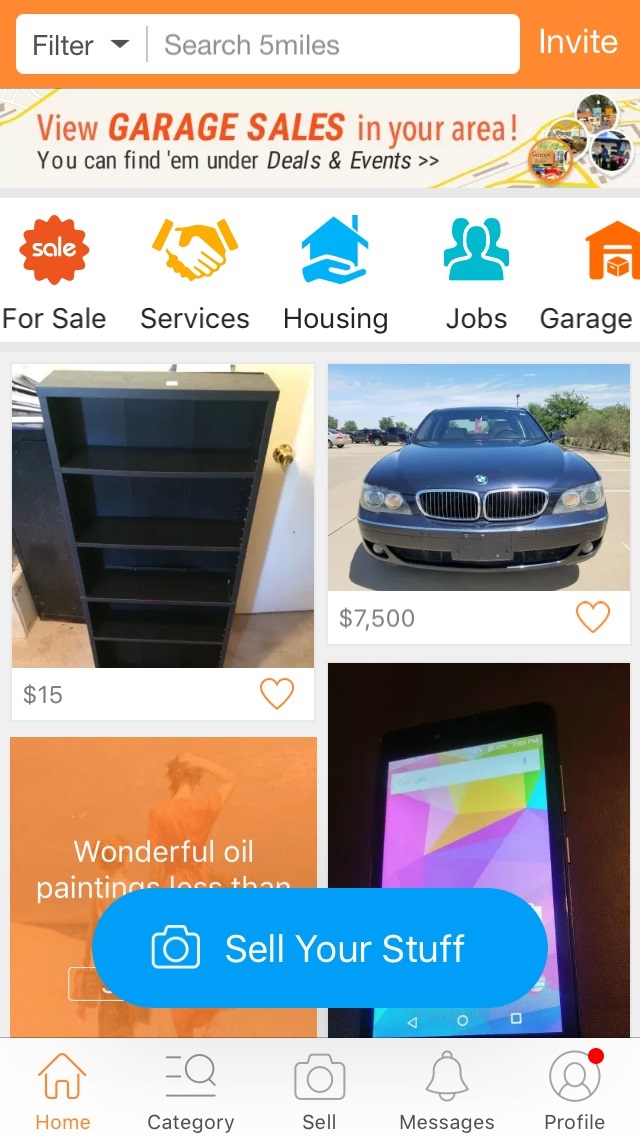This screenshot has height=1136, width=640.
Task: Open the Profile tab
Action: point(575,1091)
